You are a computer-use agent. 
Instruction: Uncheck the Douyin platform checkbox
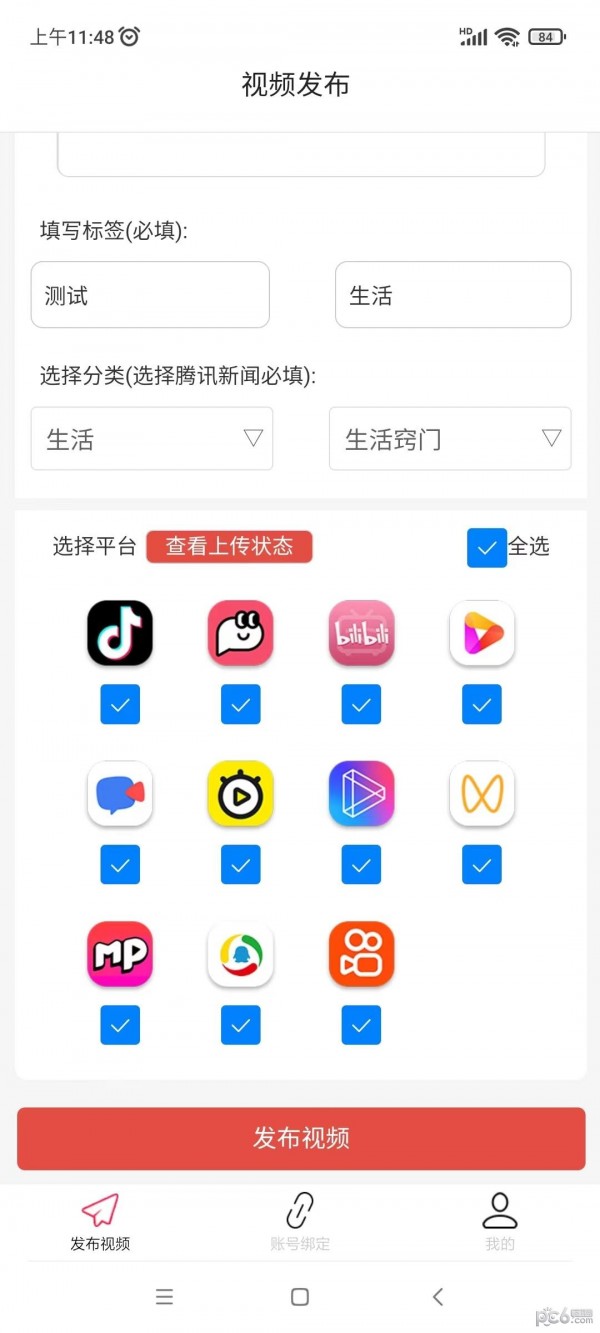coord(120,705)
